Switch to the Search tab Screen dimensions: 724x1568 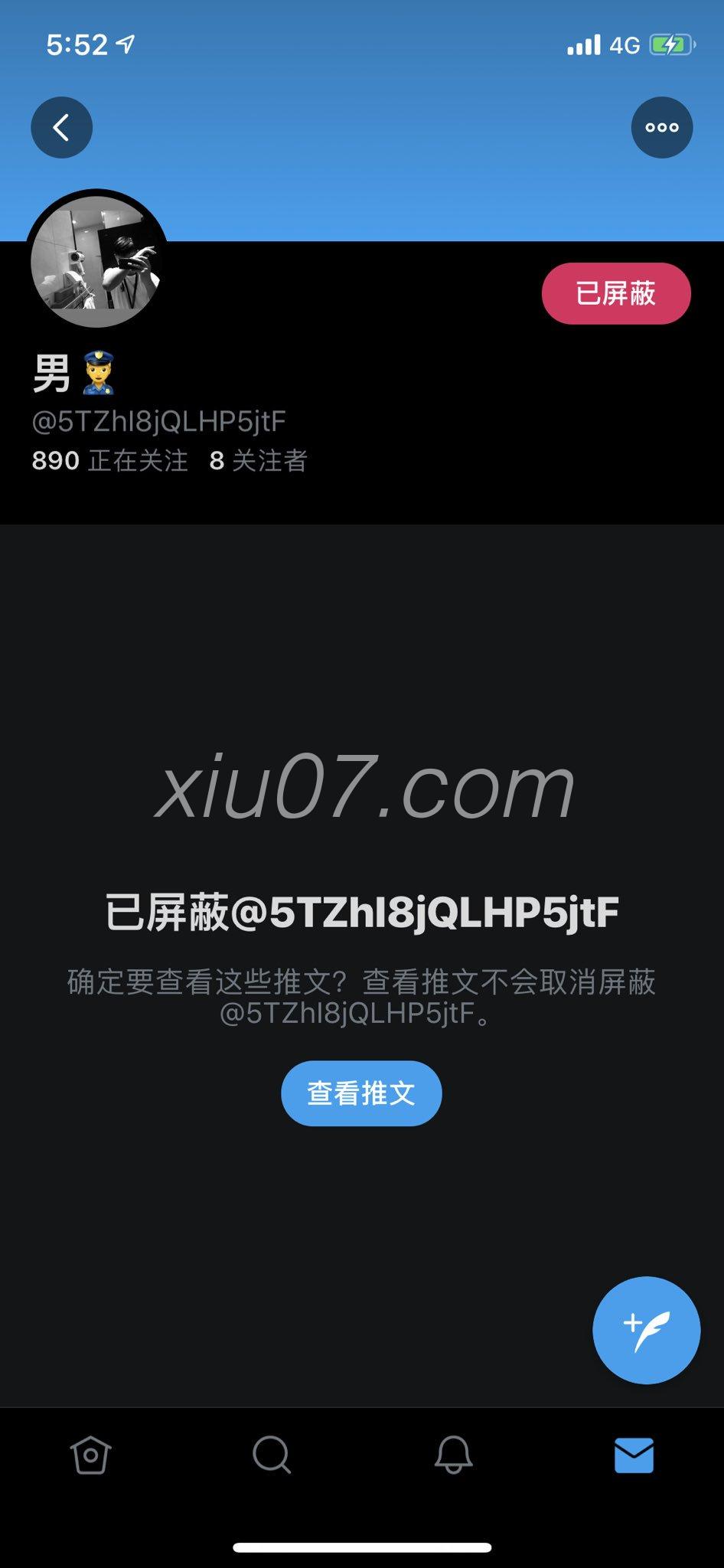(x=272, y=1455)
